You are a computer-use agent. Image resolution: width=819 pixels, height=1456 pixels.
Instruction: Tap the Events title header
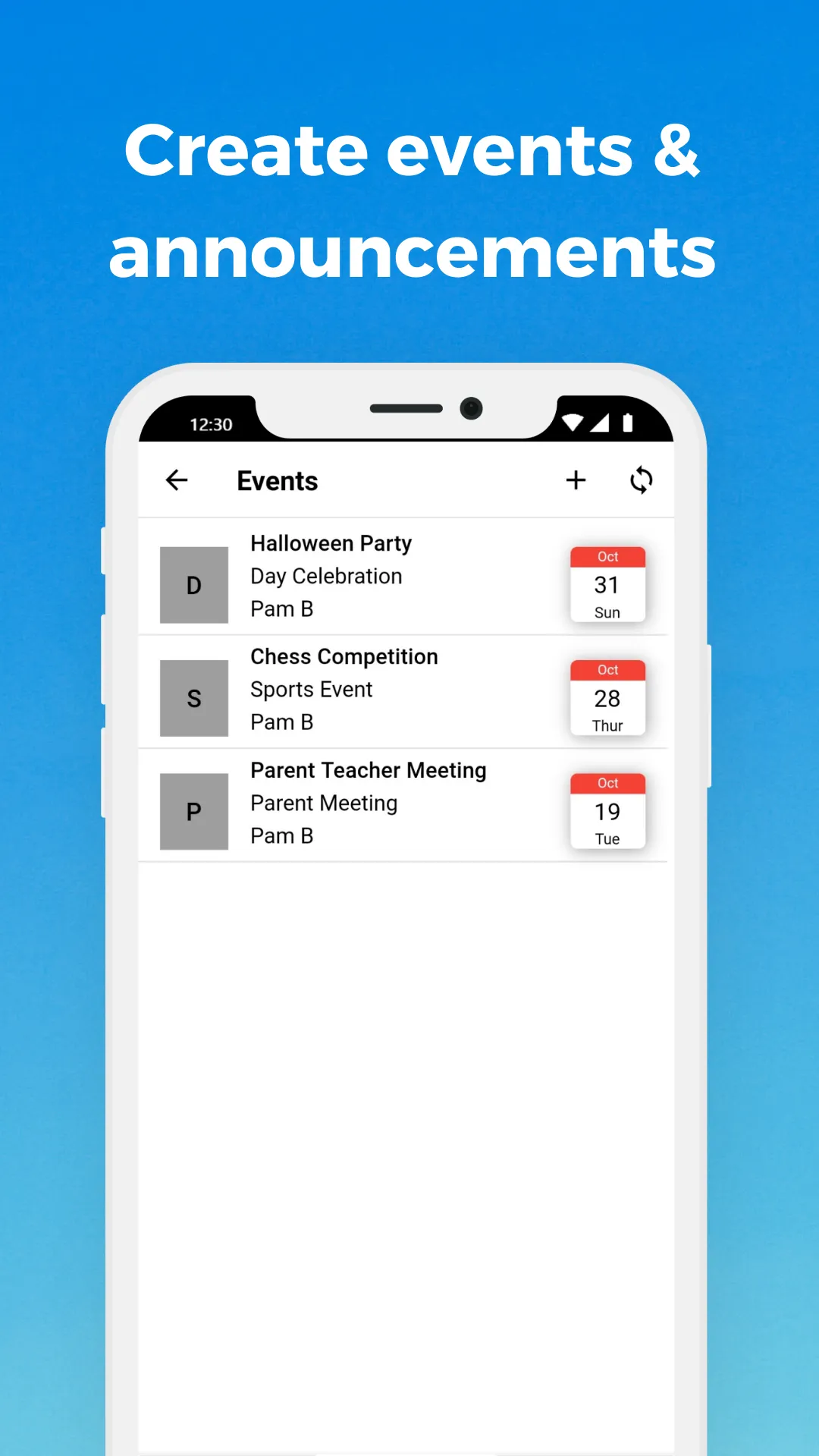click(x=277, y=480)
